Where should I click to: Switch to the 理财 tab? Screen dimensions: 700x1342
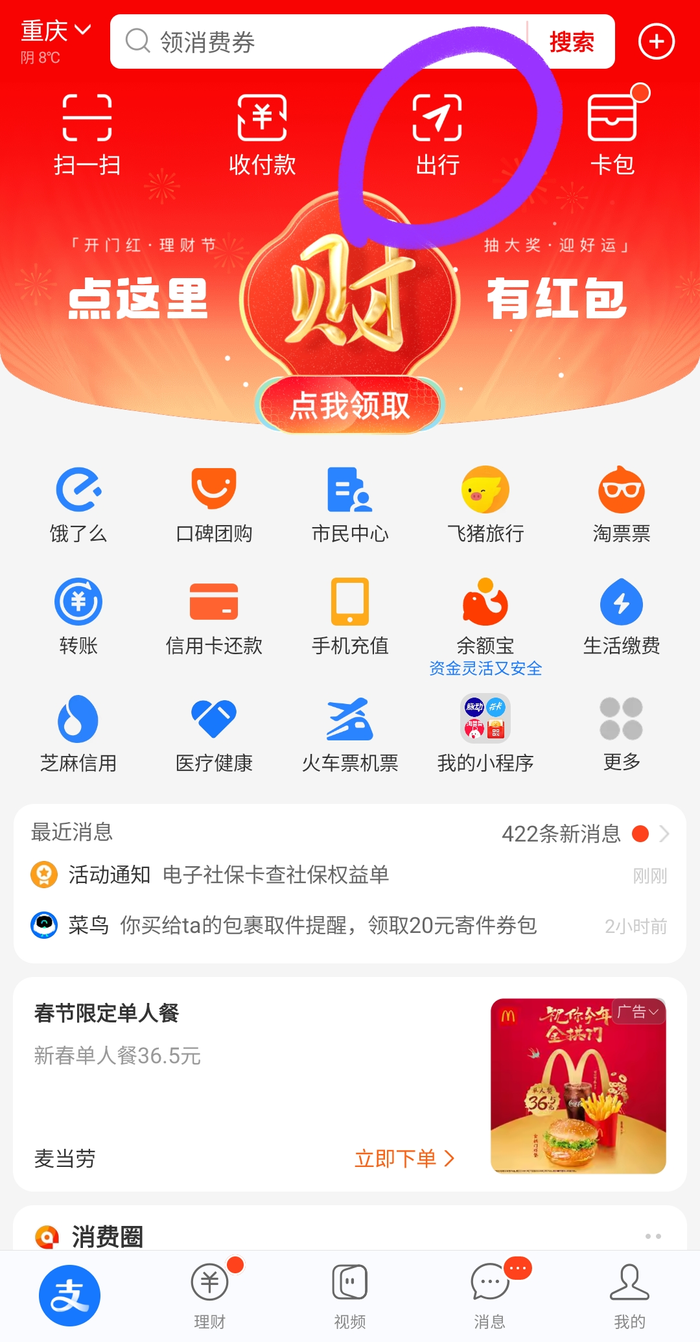[x=210, y=1294]
